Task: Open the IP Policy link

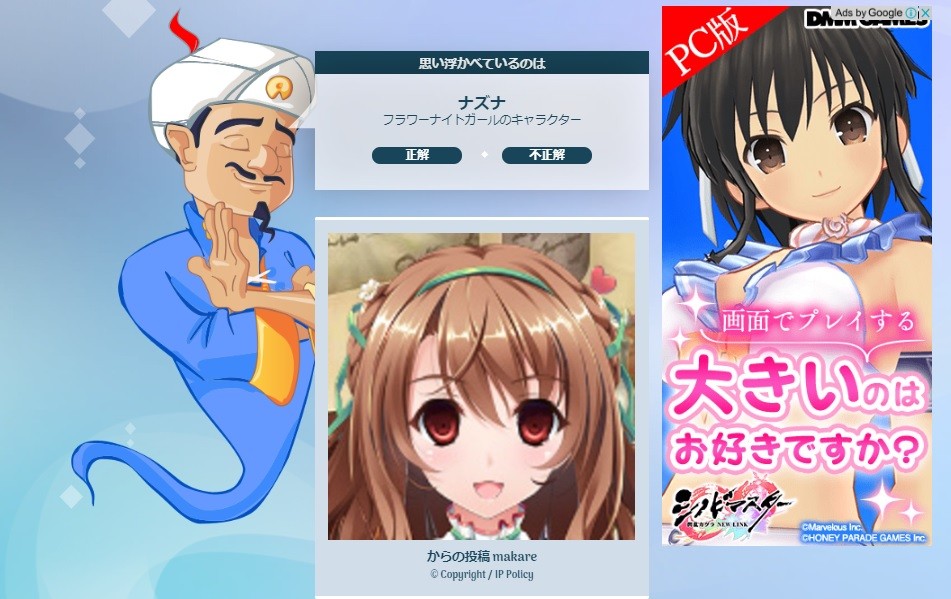Action: (x=513, y=574)
